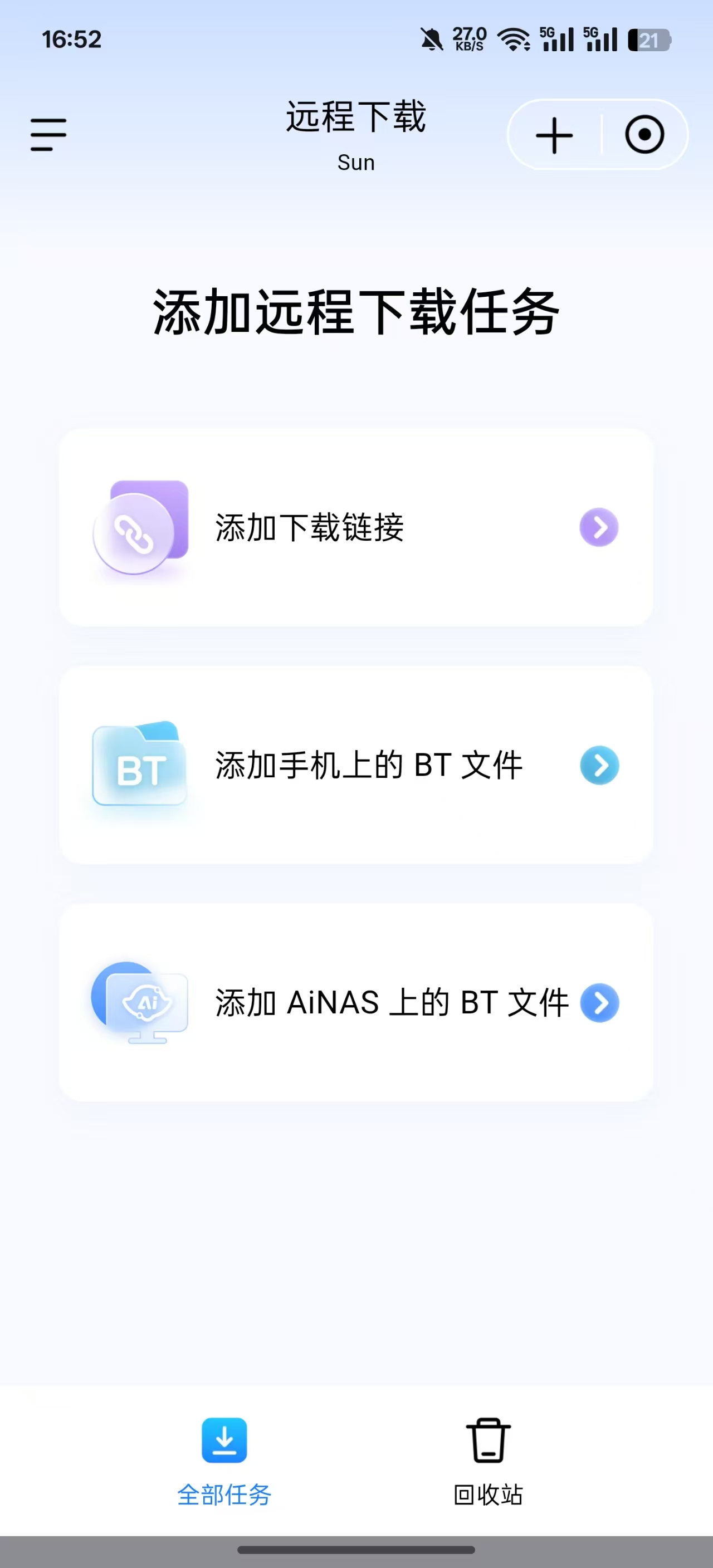Open the side menu via hamburger icon
Screen dimensions: 713x1568
tap(47, 134)
